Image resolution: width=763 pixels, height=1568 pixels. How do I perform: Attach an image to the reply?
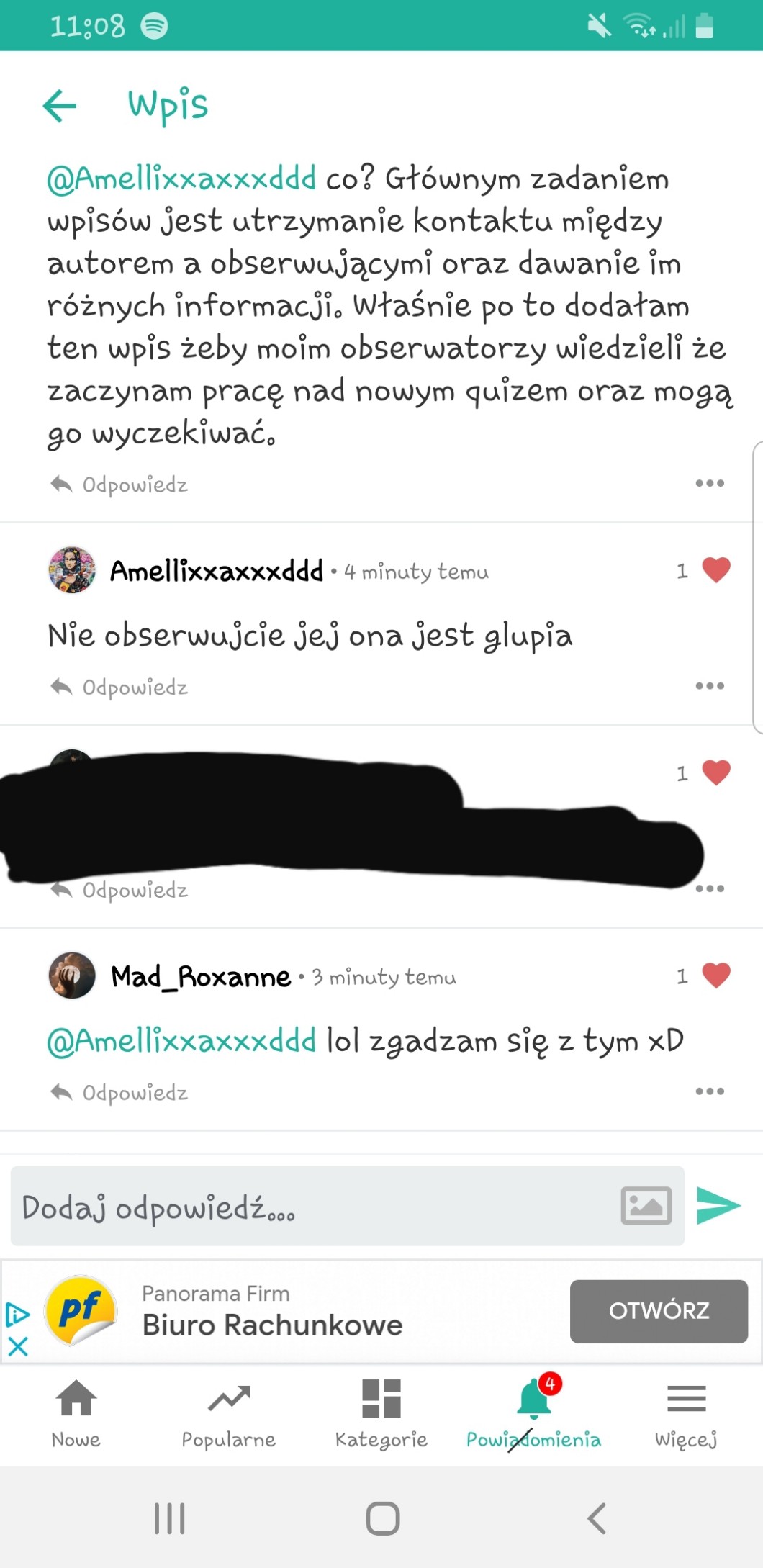coord(646,1206)
